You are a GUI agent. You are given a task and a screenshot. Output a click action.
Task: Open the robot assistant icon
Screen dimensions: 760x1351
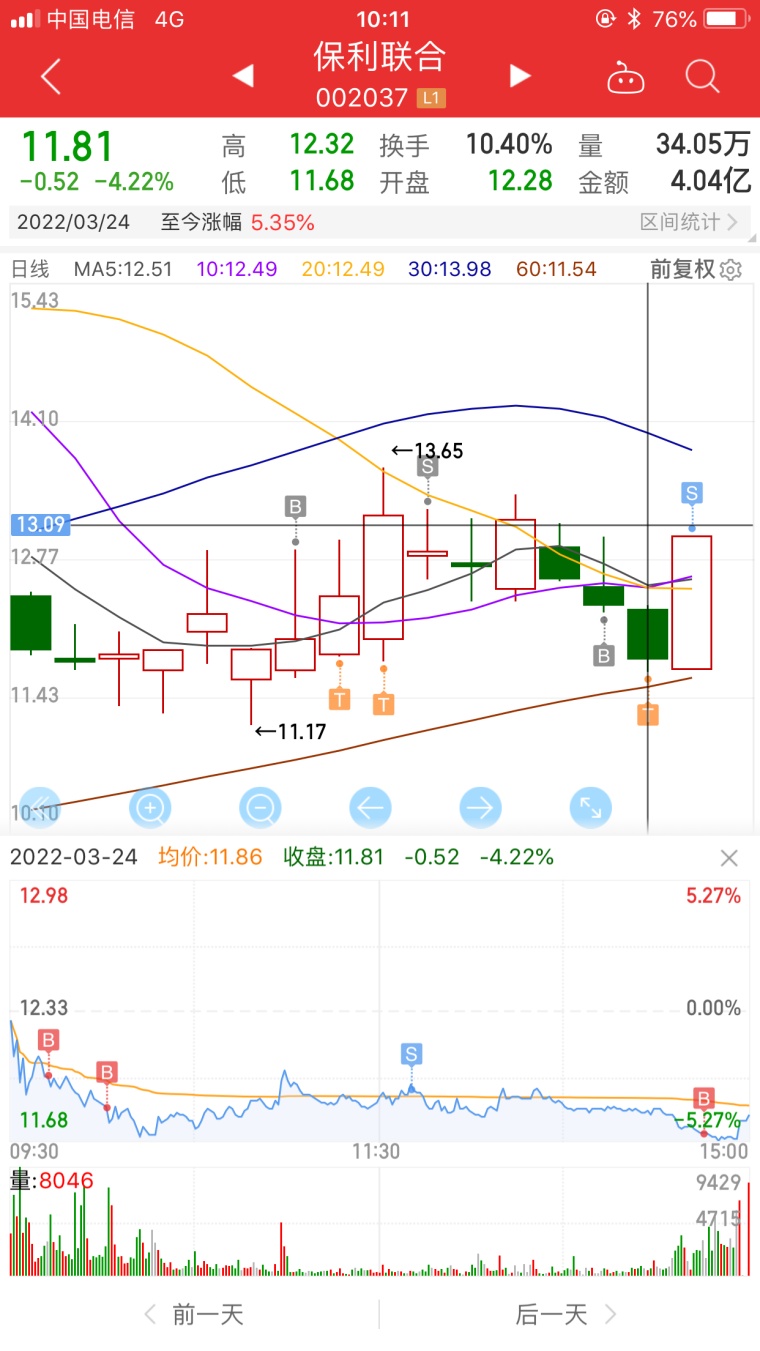626,77
